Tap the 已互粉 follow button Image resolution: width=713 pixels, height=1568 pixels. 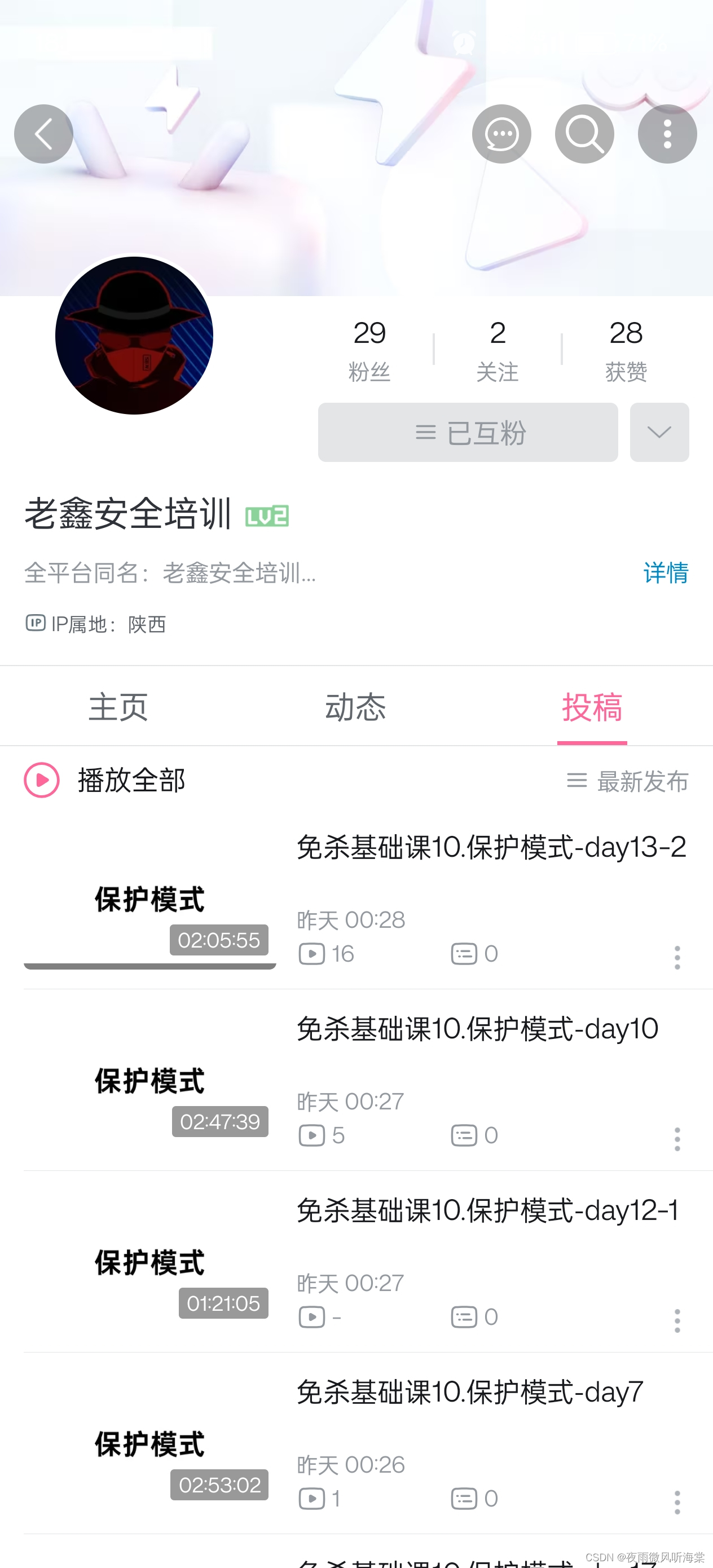click(467, 432)
